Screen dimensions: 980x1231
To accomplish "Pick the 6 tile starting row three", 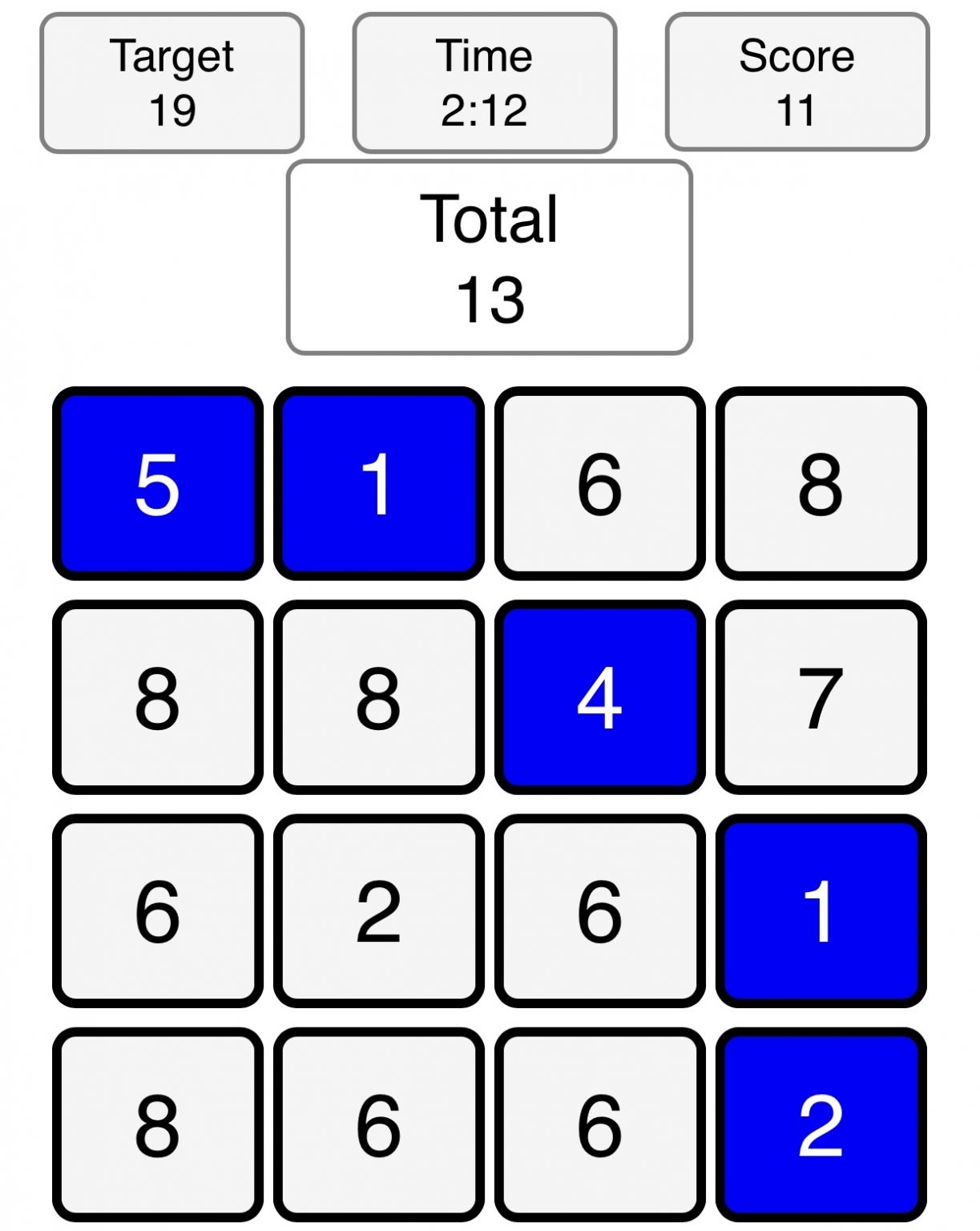I will point(156,914).
